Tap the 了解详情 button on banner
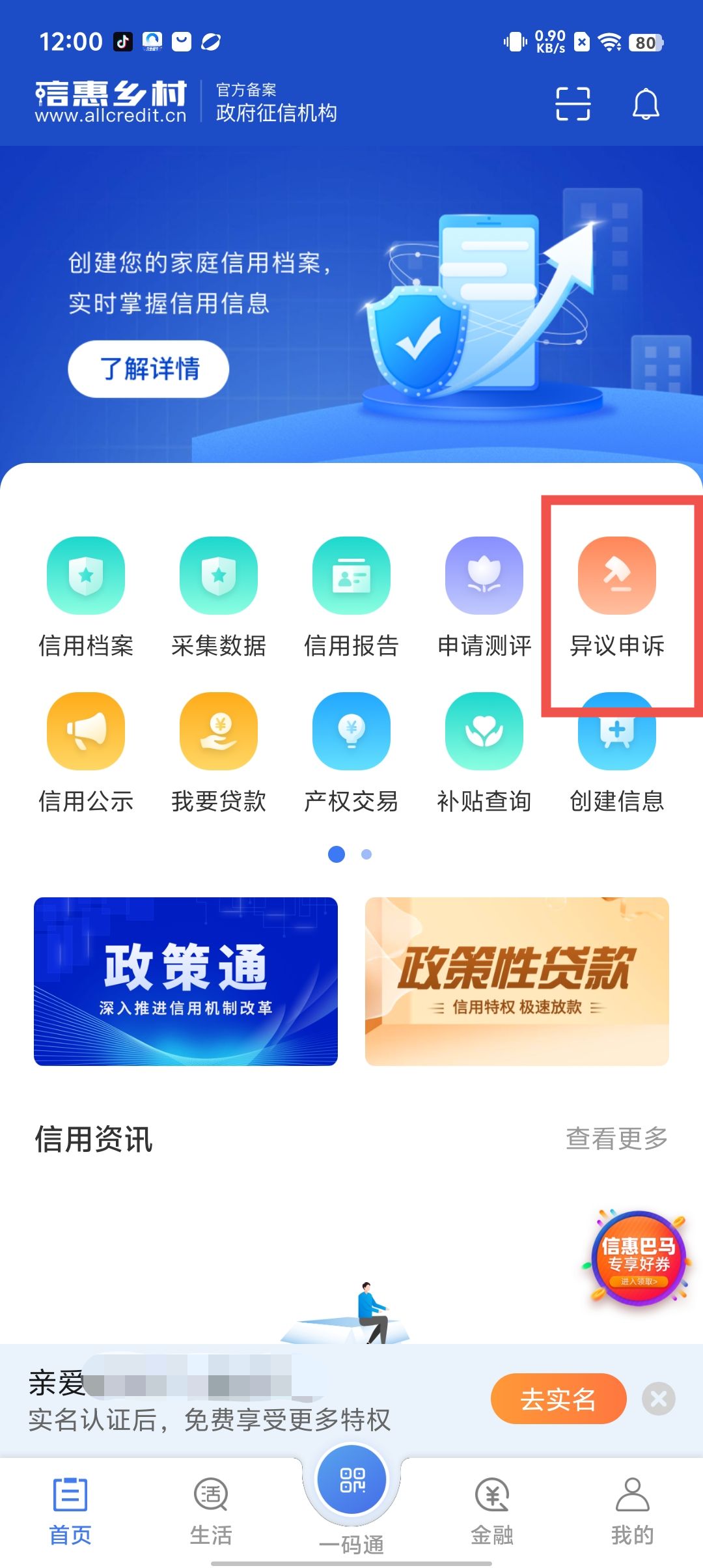Viewport: 703px width, 1568px height. tap(148, 369)
